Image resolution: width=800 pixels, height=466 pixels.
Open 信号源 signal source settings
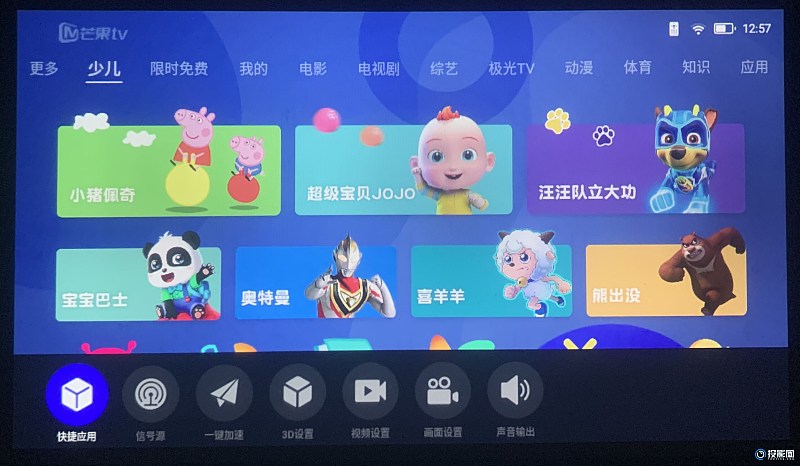point(150,393)
